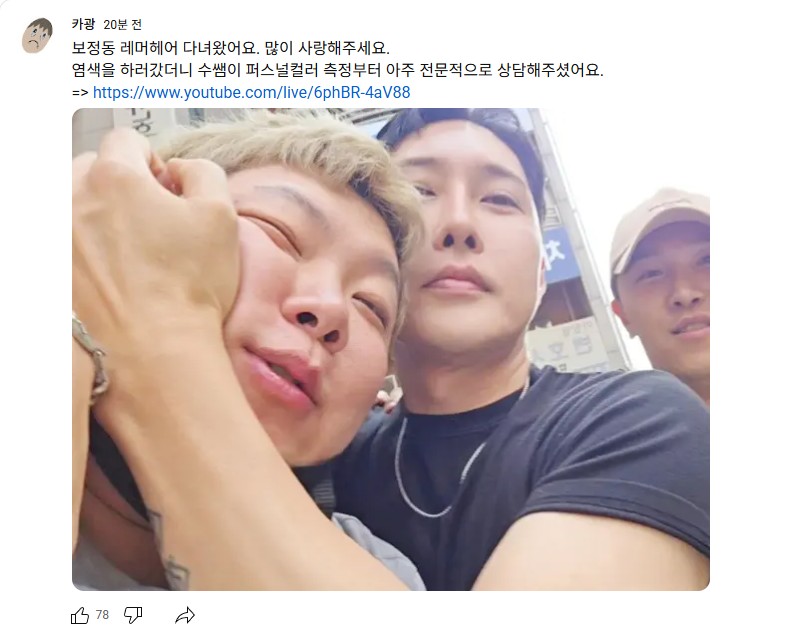The image size is (799, 625).
Task: Share this community post
Action: 184,615
